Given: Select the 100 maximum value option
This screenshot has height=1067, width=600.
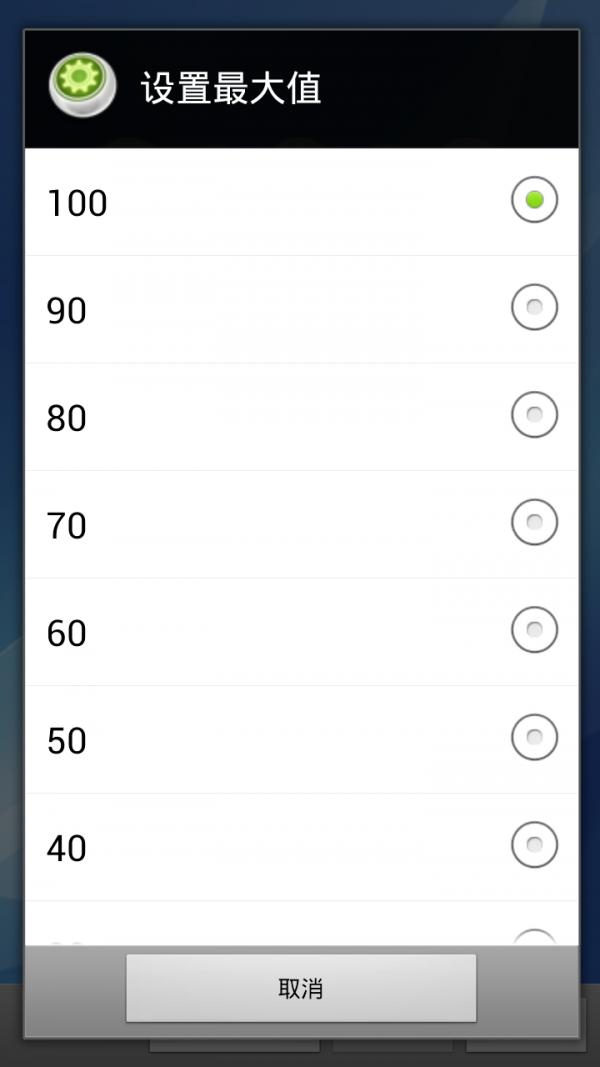Looking at the screenshot, I should [x=300, y=202].
